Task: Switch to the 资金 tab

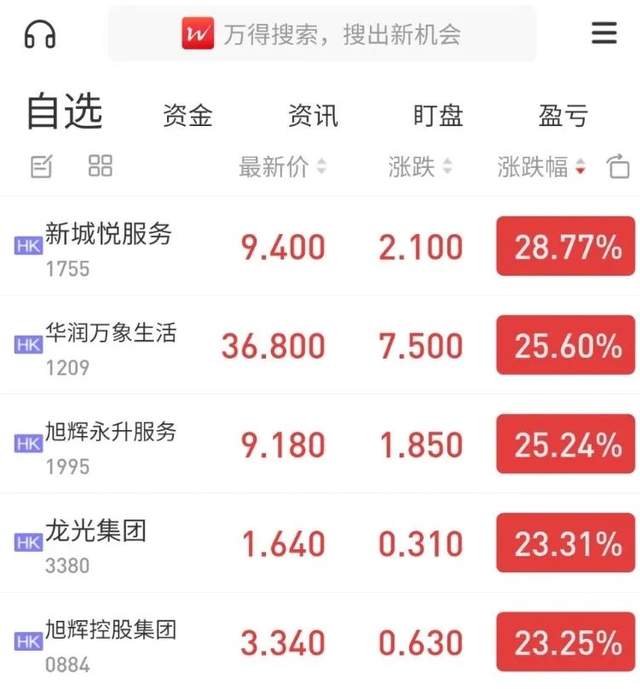Action: (188, 116)
